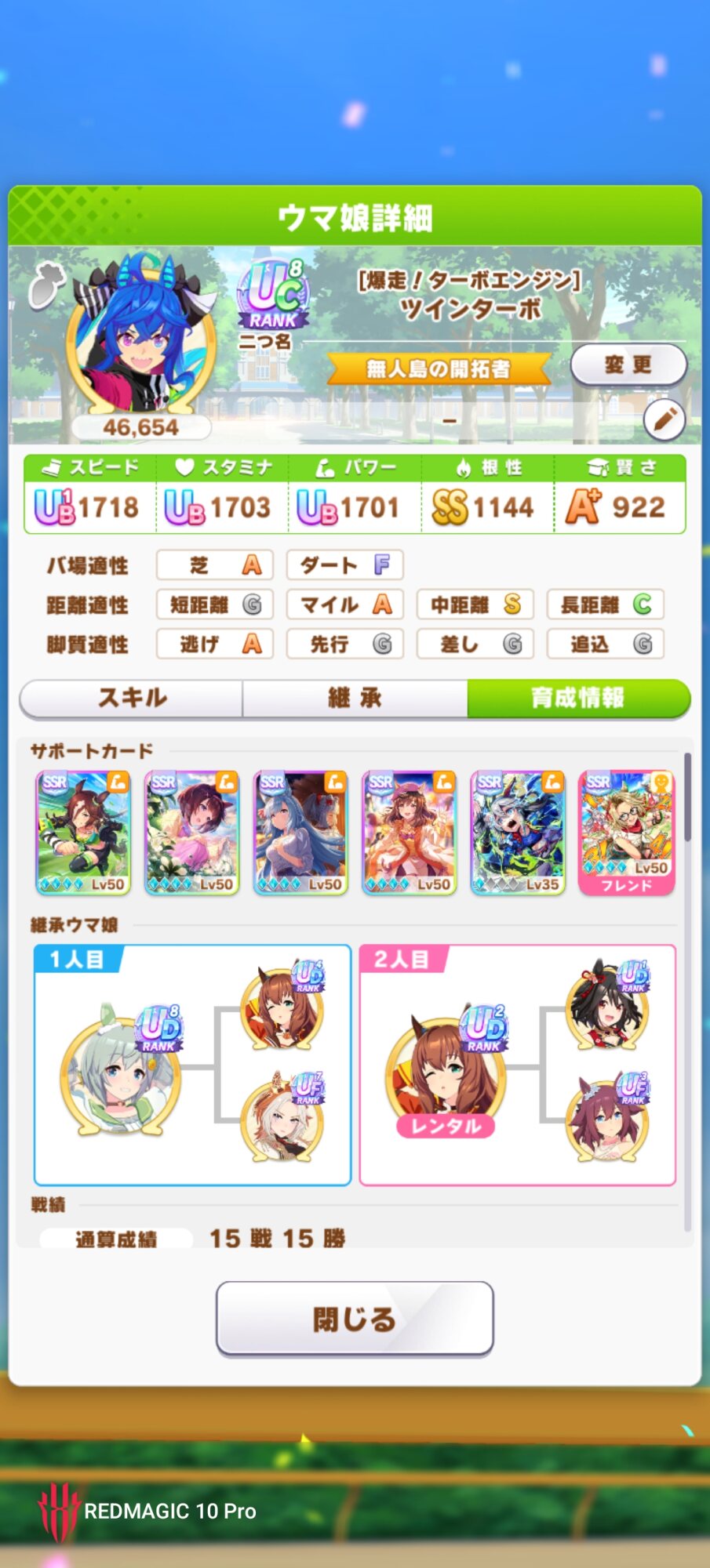Open the third Lv50 SSR support card
The height and width of the screenshot is (1568, 710).
tap(300, 833)
